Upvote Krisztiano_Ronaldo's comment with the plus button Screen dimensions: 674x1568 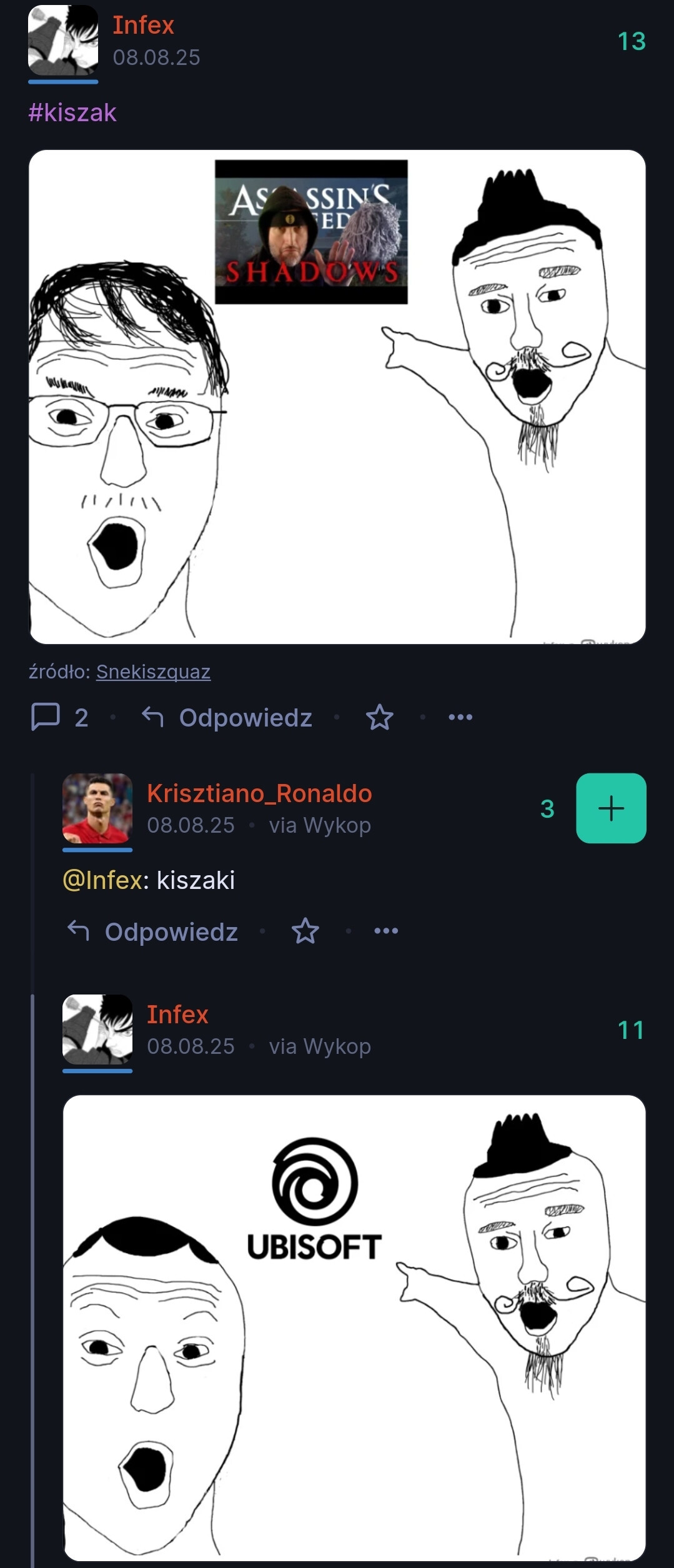coord(610,808)
